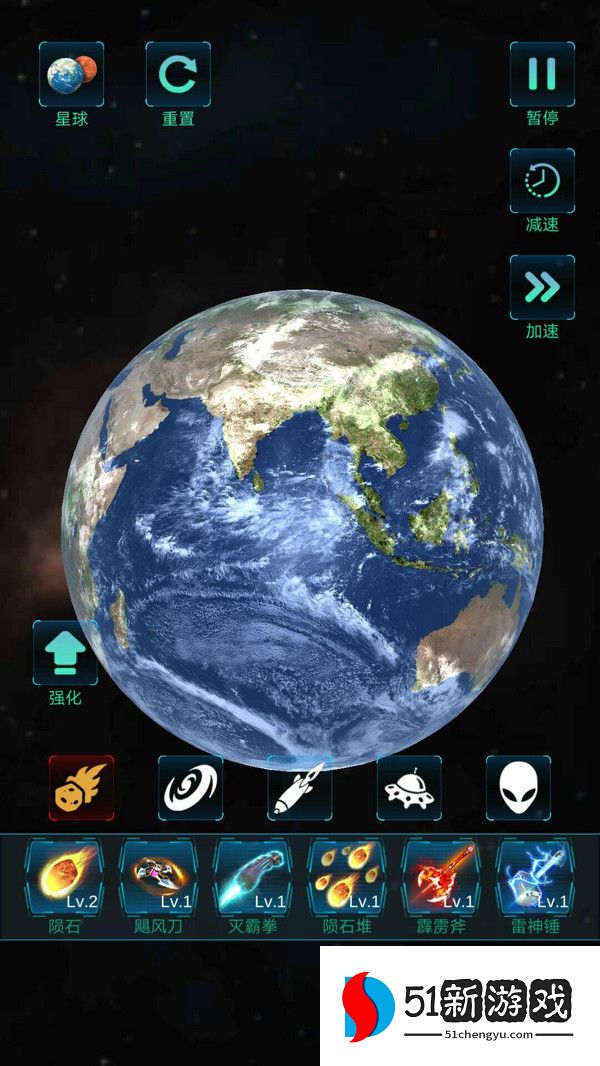Switch to the black hole category tab
The height and width of the screenshot is (1066, 600).
coord(190,787)
